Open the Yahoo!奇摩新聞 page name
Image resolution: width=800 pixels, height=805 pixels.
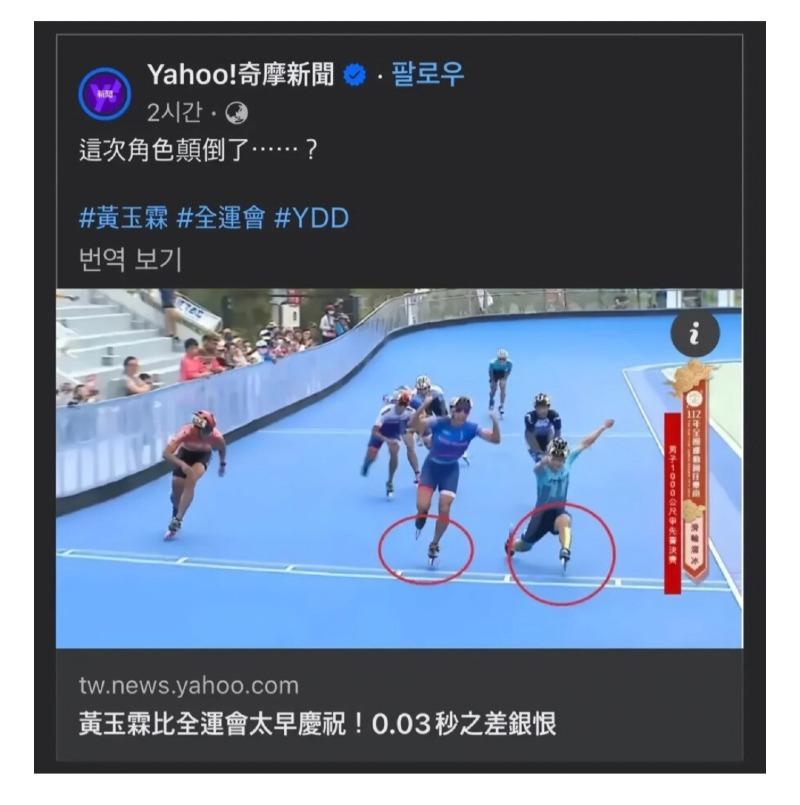pos(241,74)
